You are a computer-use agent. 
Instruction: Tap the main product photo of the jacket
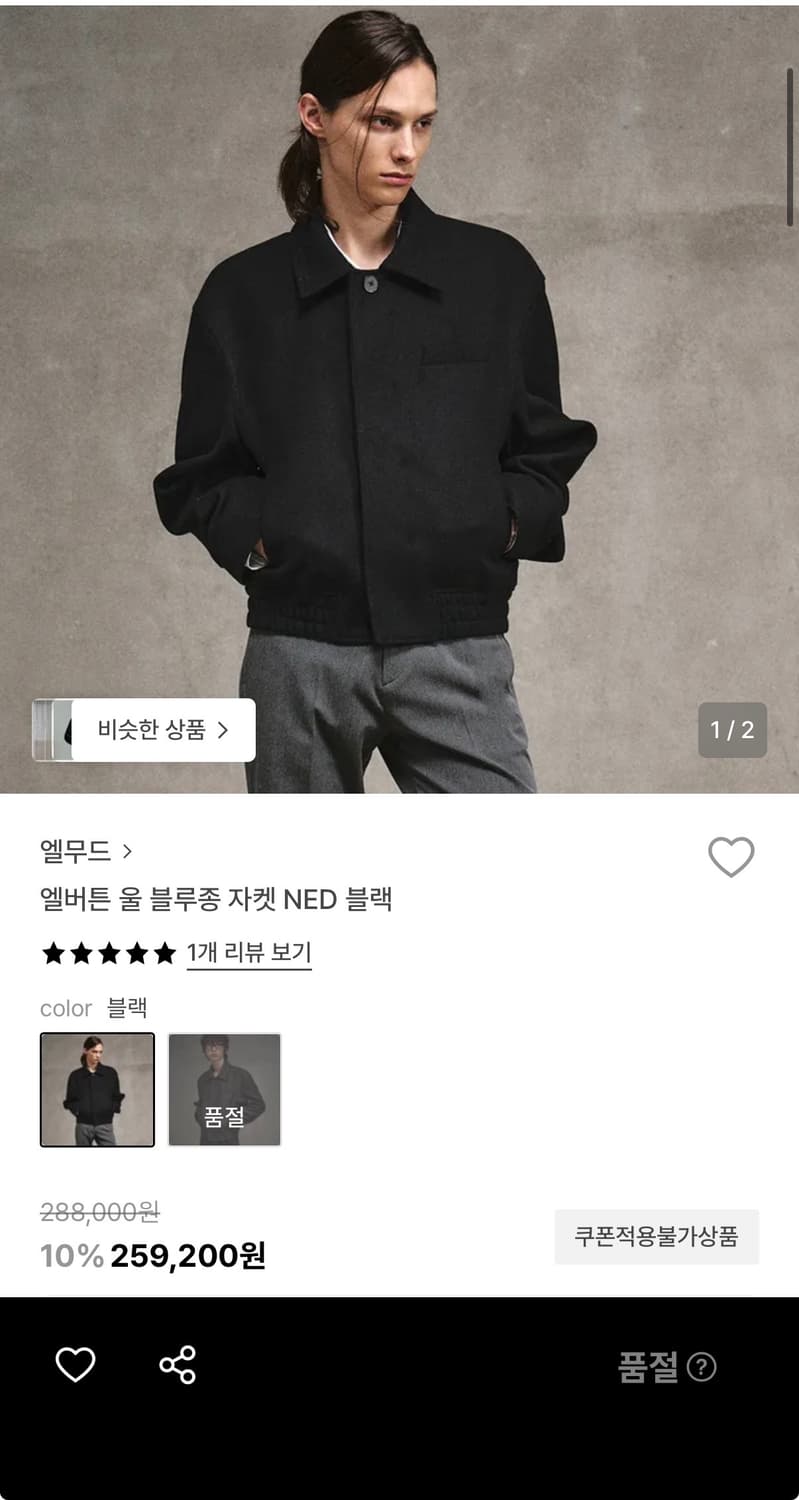click(400, 400)
